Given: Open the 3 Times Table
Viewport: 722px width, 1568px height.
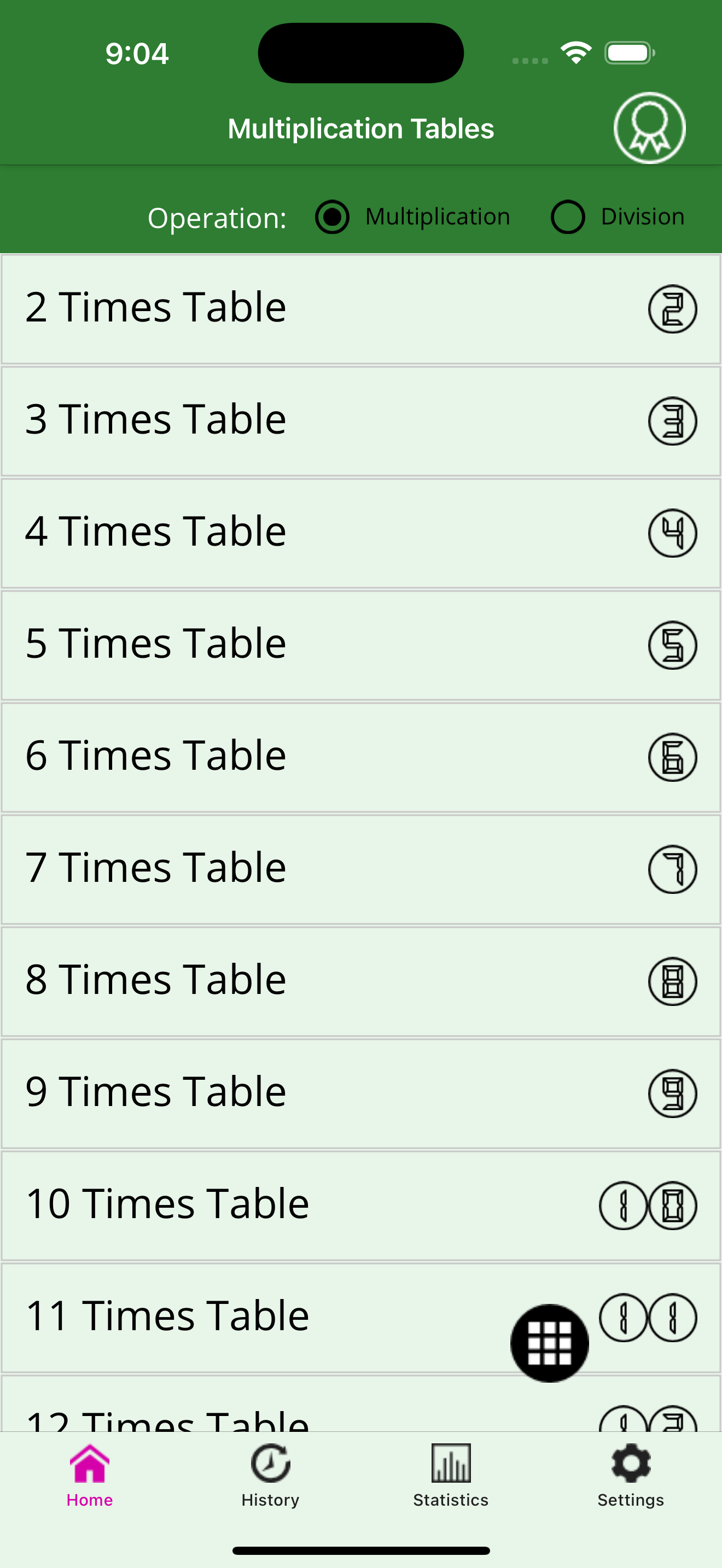Looking at the screenshot, I should pos(243,418).
